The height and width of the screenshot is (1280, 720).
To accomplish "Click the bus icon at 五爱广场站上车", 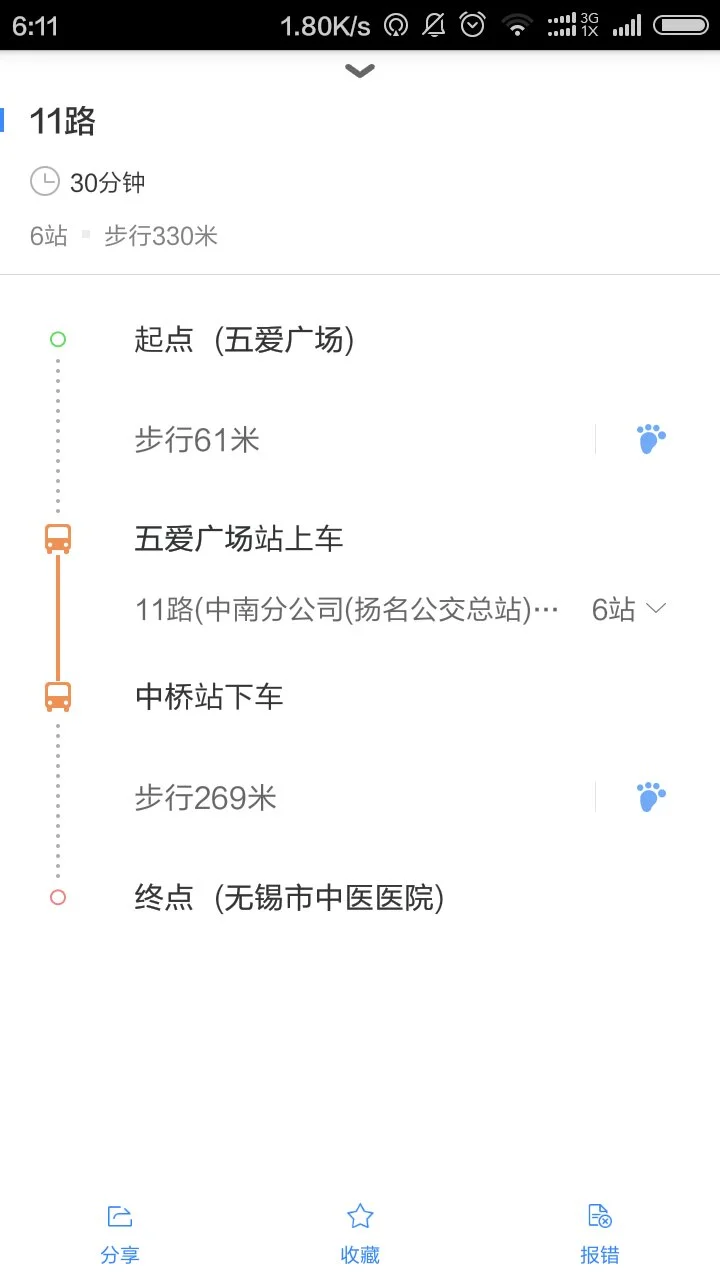I will click(x=57, y=538).
